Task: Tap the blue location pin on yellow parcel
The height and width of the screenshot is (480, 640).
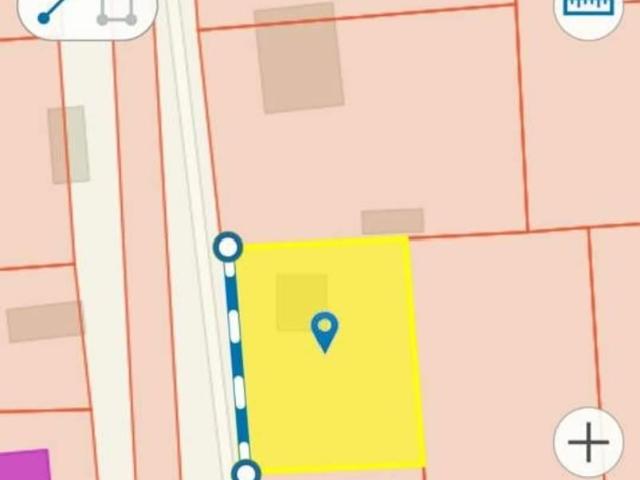Action: point(324,330)
